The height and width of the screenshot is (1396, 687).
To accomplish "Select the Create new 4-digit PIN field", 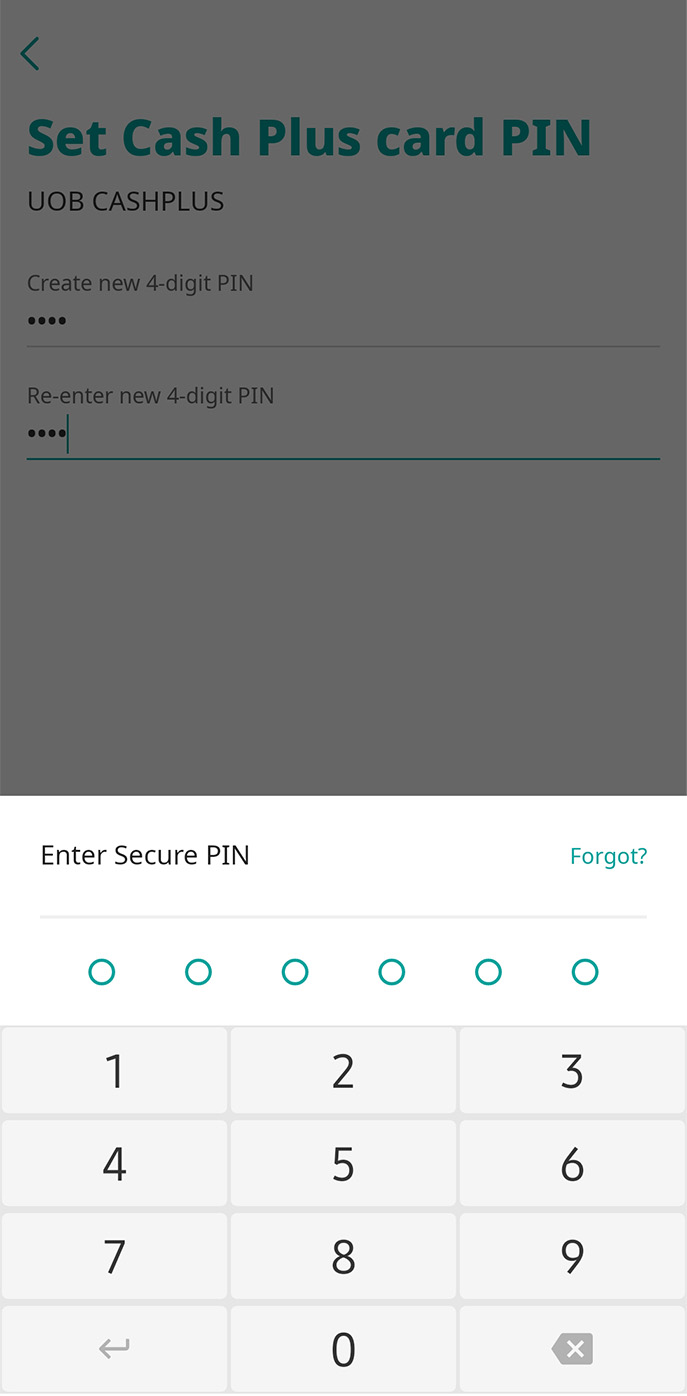I will coord(343,309).
